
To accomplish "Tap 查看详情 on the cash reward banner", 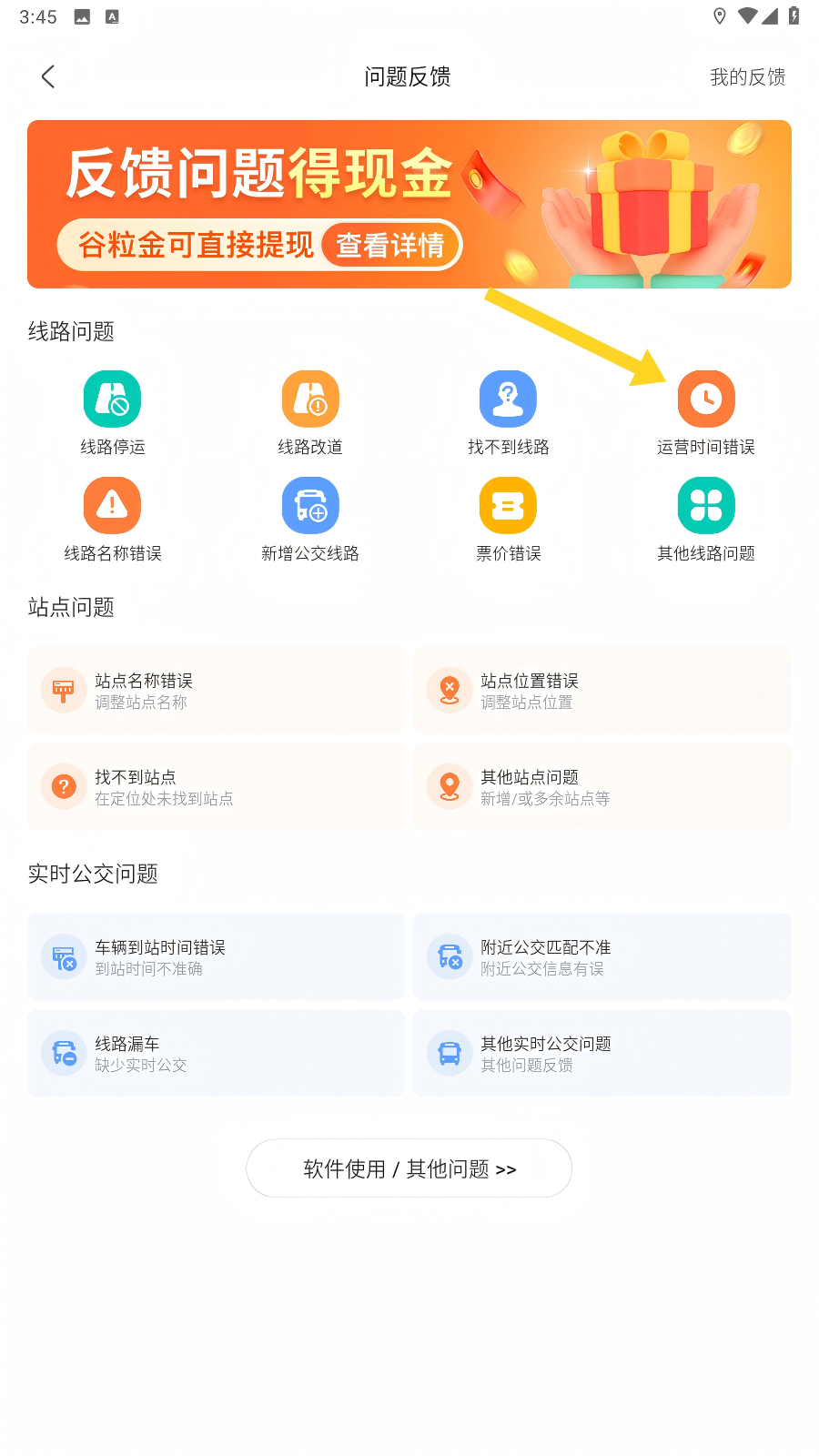I will (390, 245).
